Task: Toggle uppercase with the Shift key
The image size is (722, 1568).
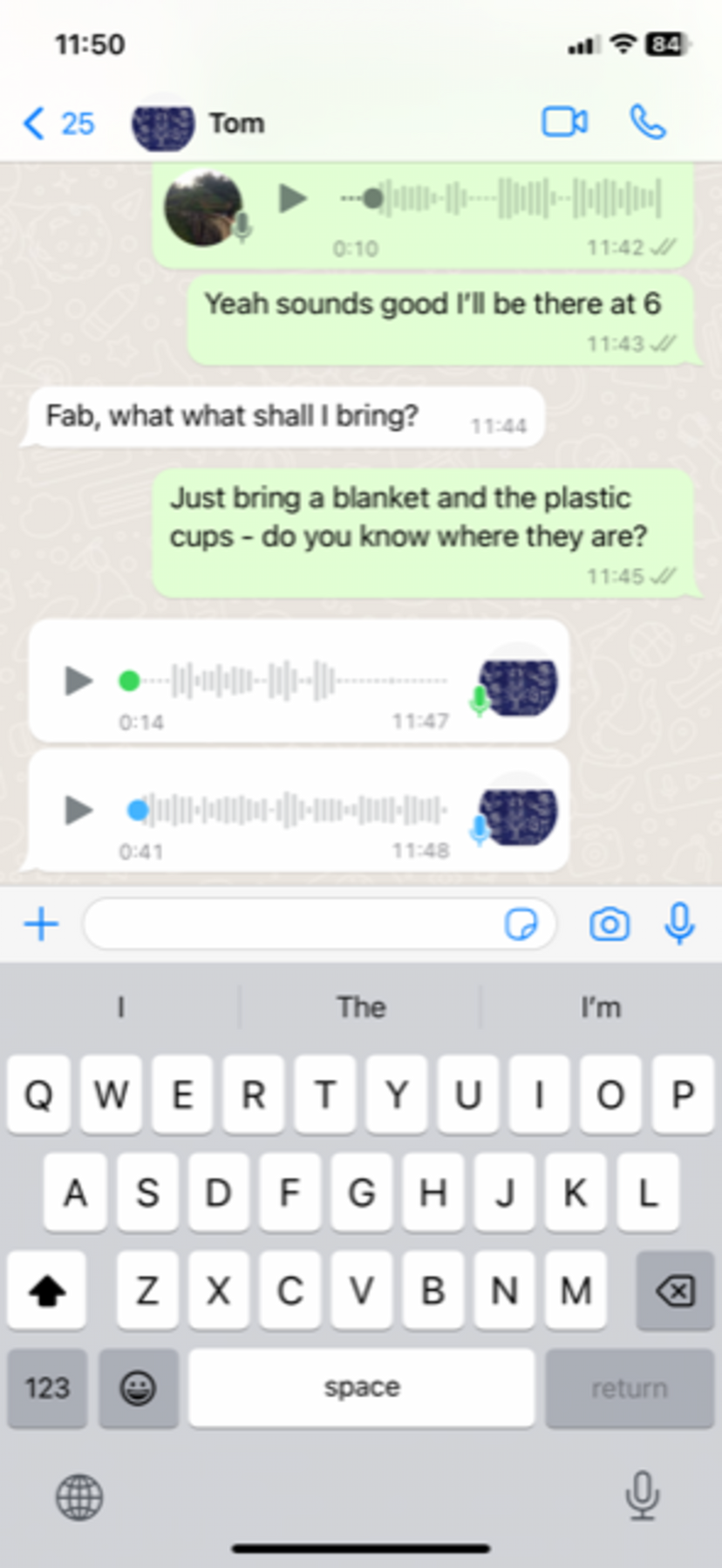Action: point(46,1291)
